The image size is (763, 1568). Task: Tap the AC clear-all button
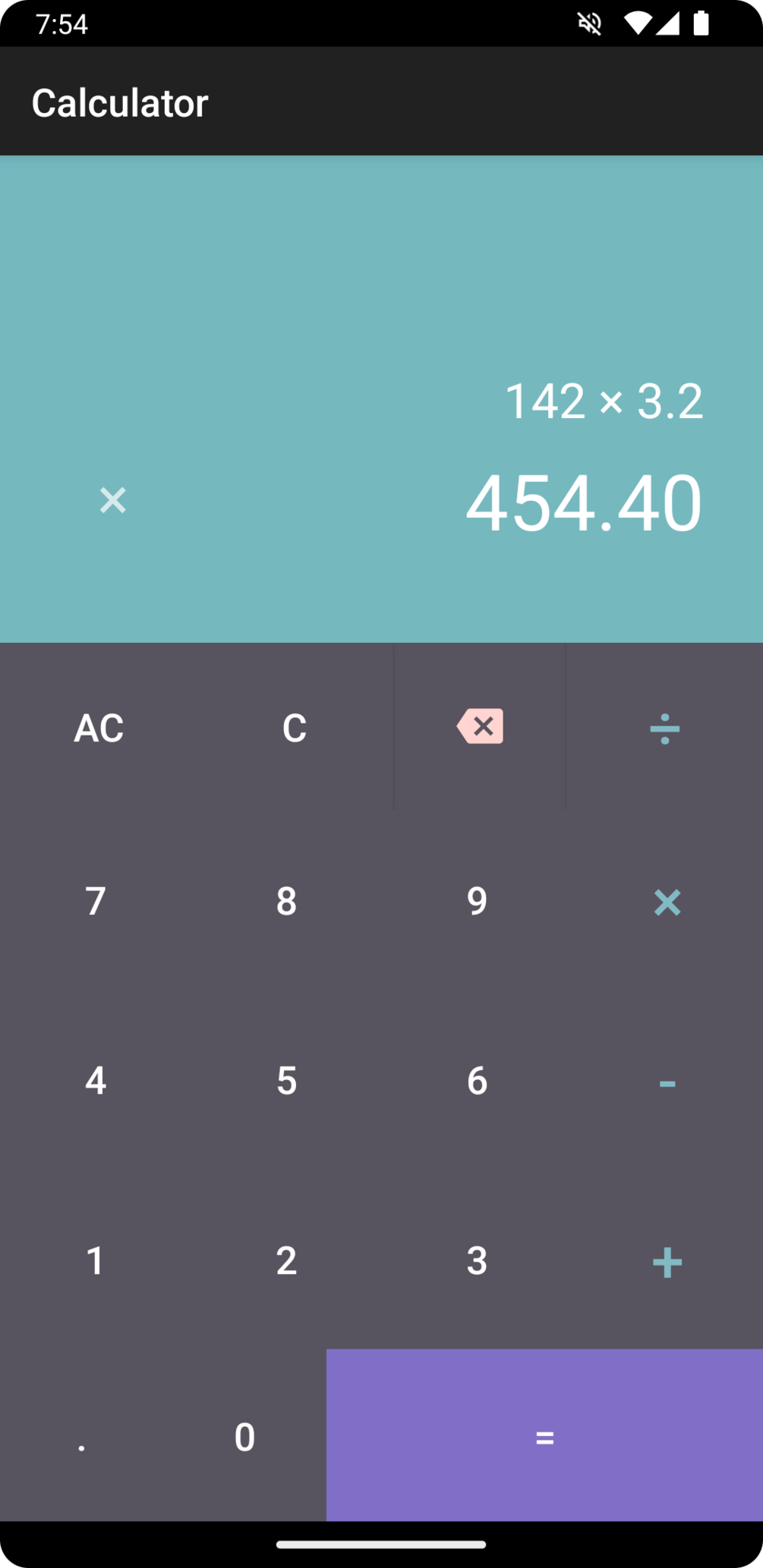tap(98, 727)
